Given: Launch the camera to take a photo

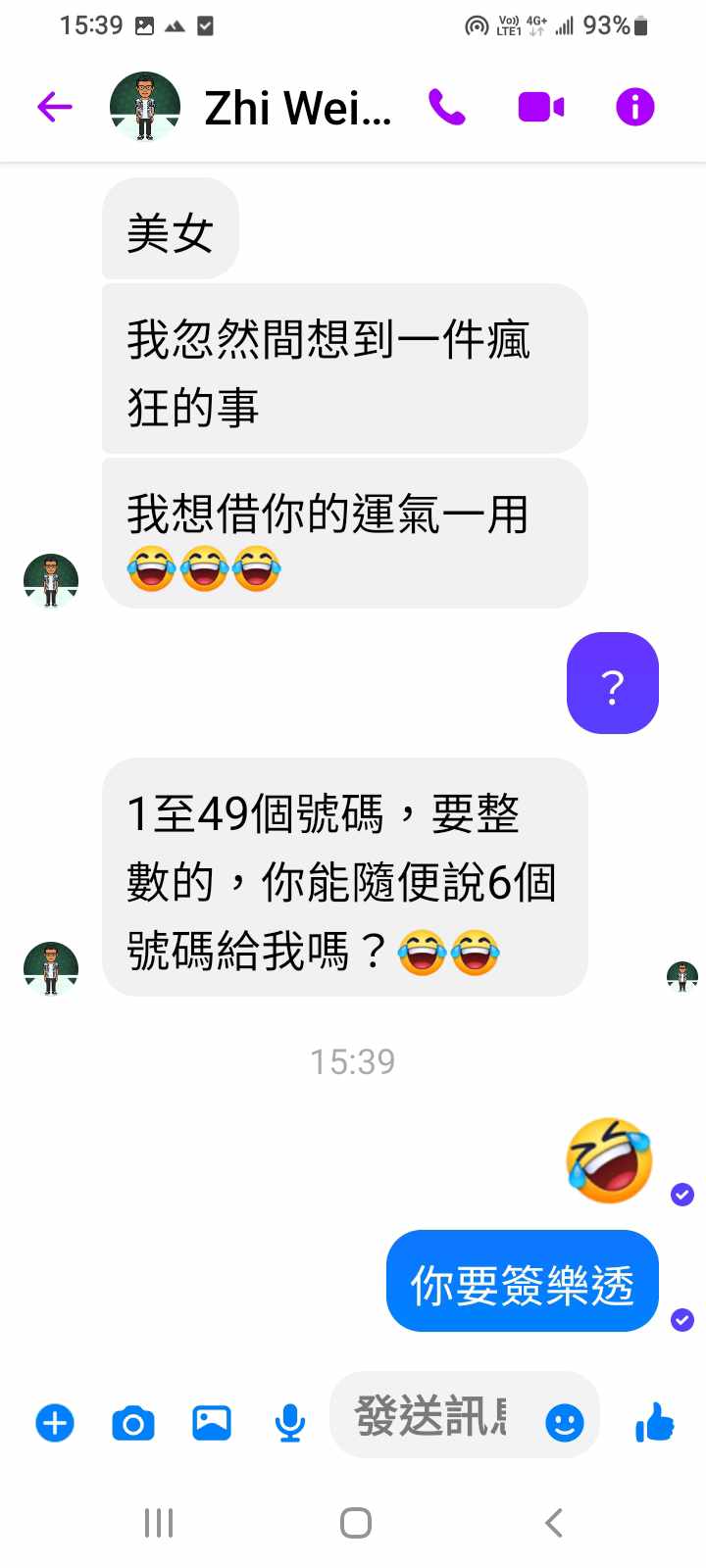Looking at the screenshot, I should point(133,1422).
